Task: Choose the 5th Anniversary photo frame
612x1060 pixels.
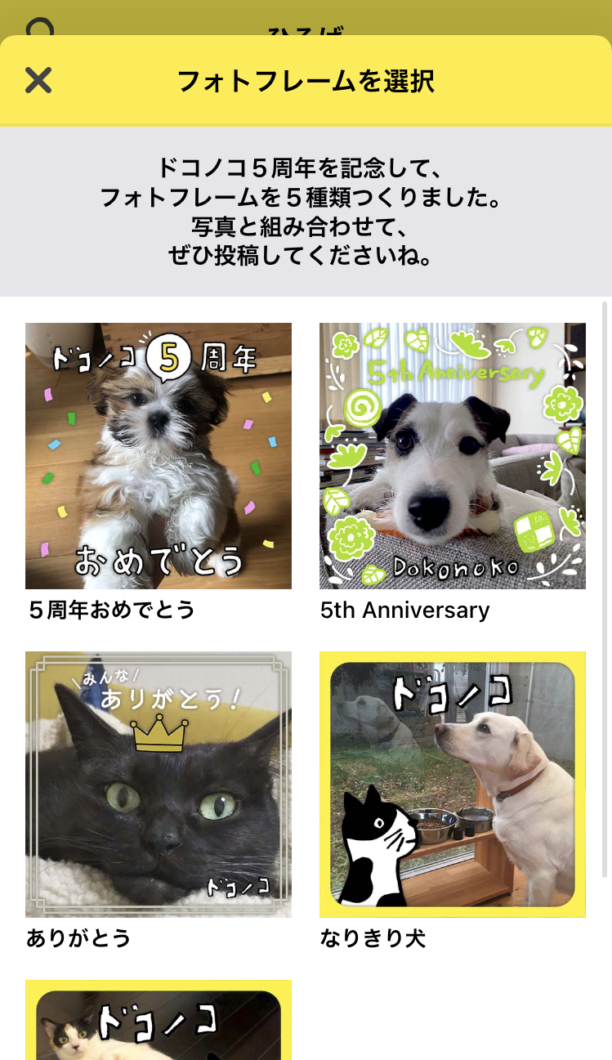Action: click(x=452, y=456)
